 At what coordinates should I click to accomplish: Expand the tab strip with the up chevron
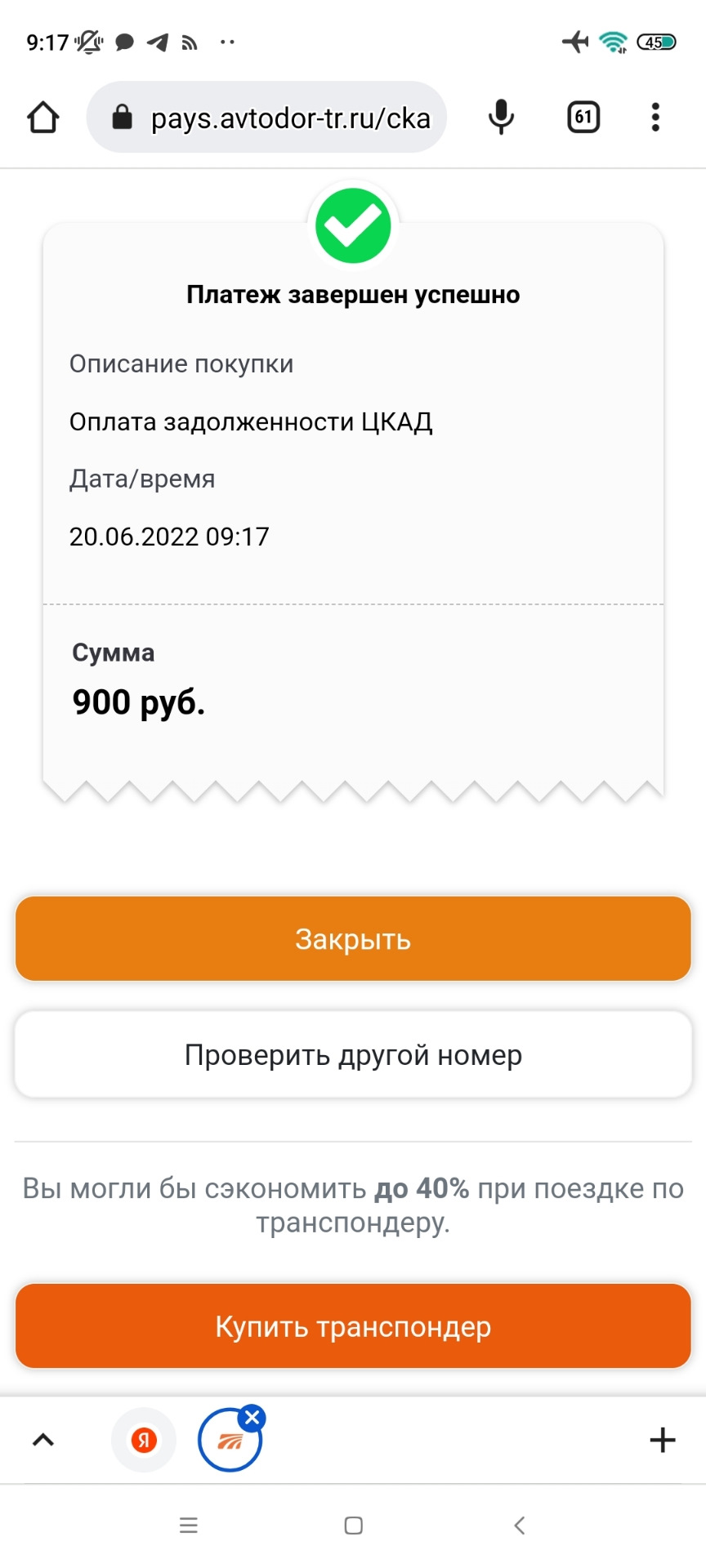click(x=43, y=1440)
